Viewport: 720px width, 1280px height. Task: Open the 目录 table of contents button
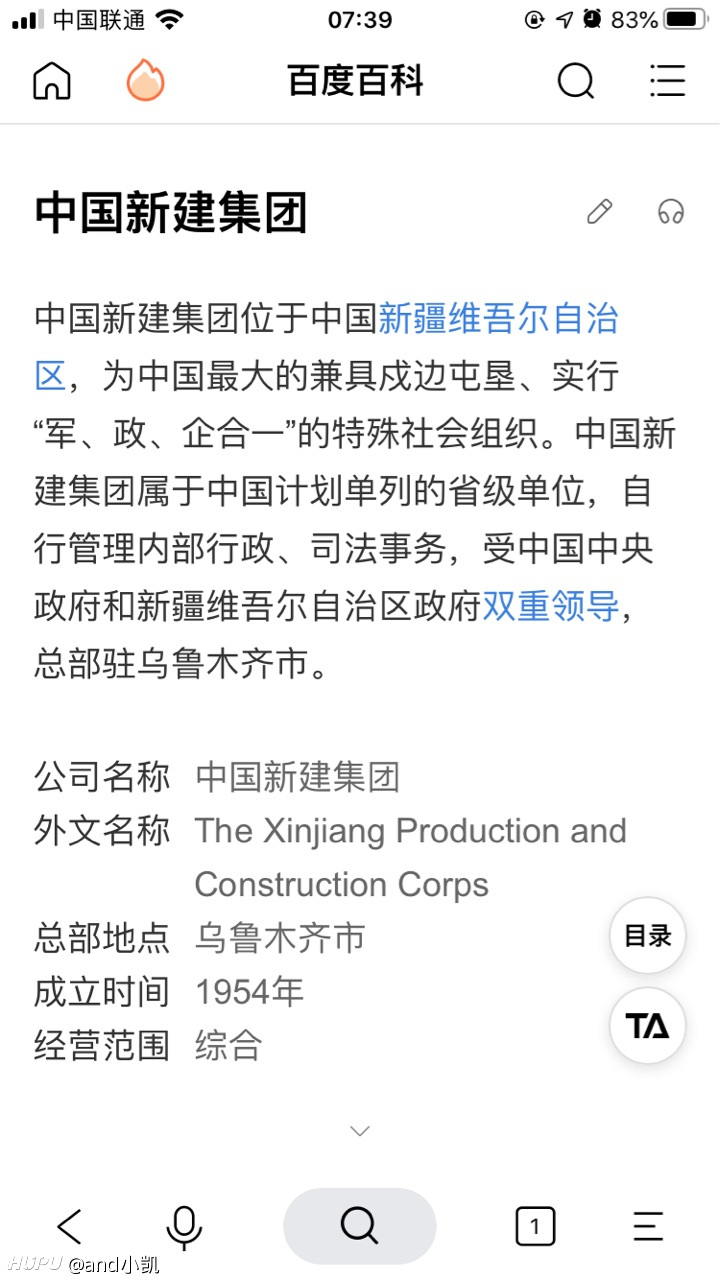click(x=648, y=936)
